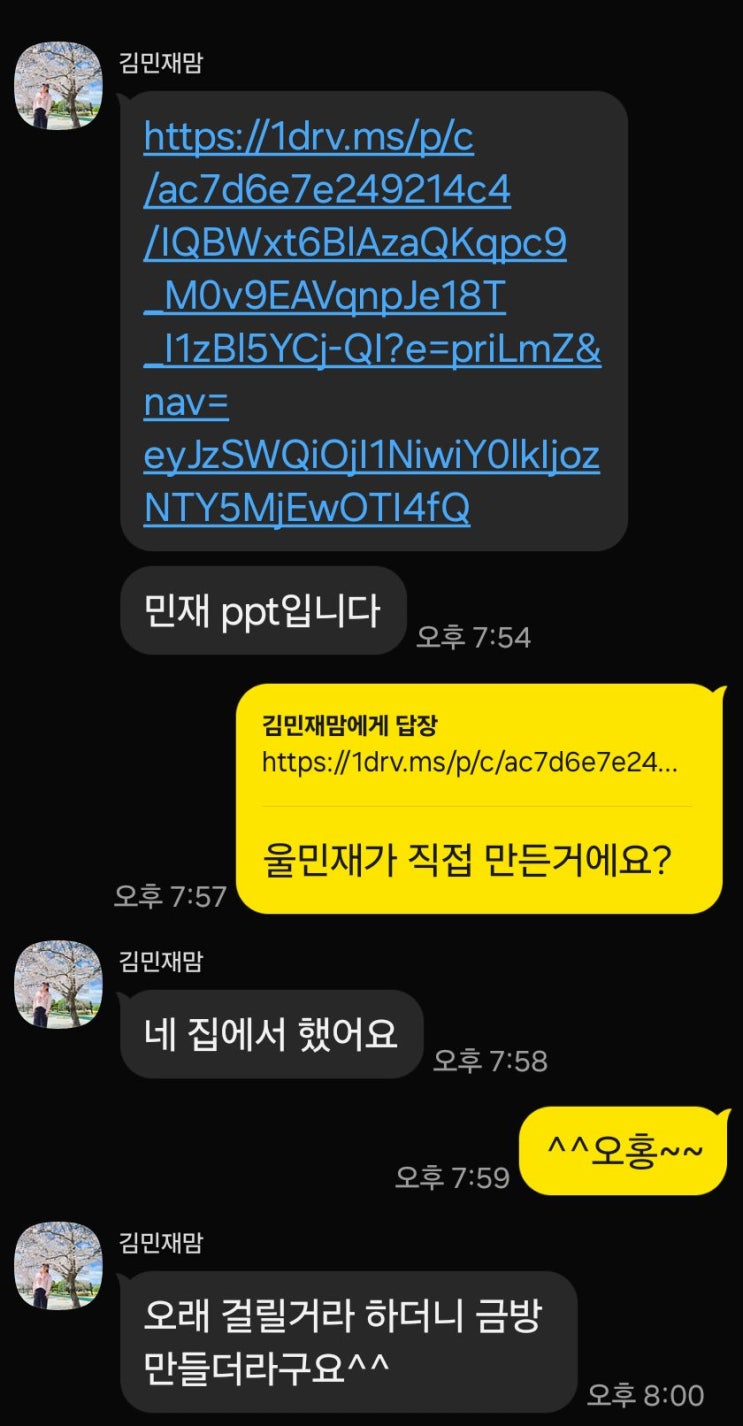View 김민재맘's profile photo beside '오래 걸릴거라' message
Viewport: 743px width, 1426px height.
(x=58, y=1265)
